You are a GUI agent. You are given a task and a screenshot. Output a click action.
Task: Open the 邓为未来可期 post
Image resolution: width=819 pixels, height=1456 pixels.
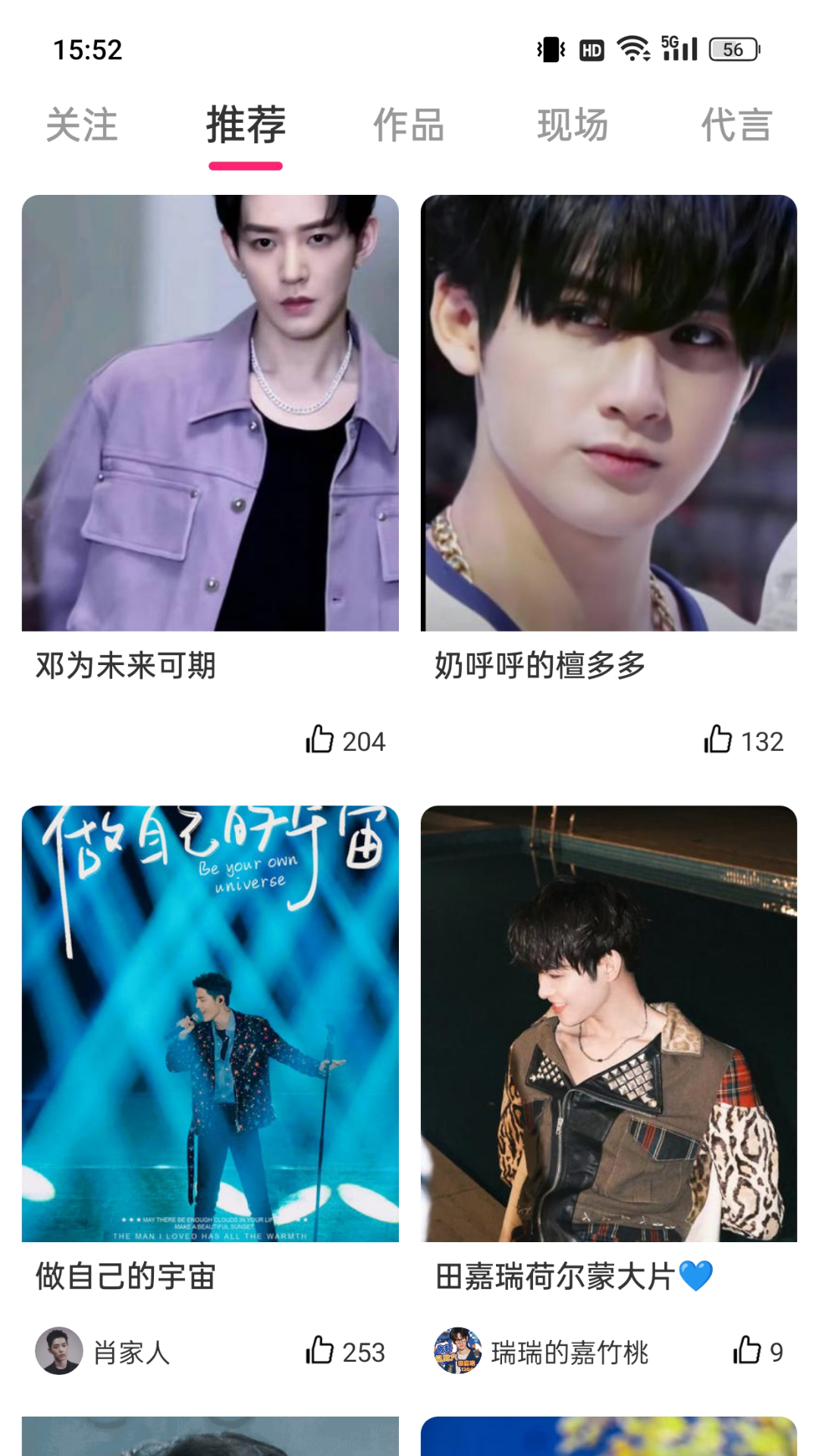point(210,413)
